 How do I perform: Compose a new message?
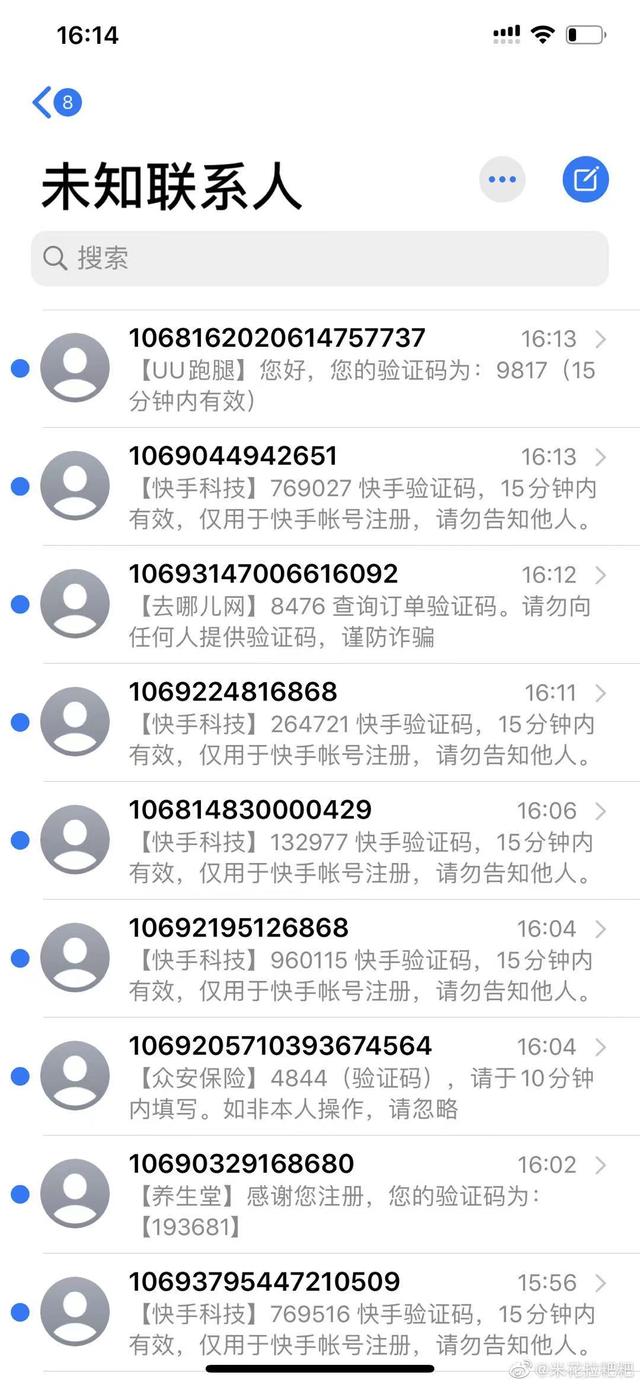coord(585,180)
